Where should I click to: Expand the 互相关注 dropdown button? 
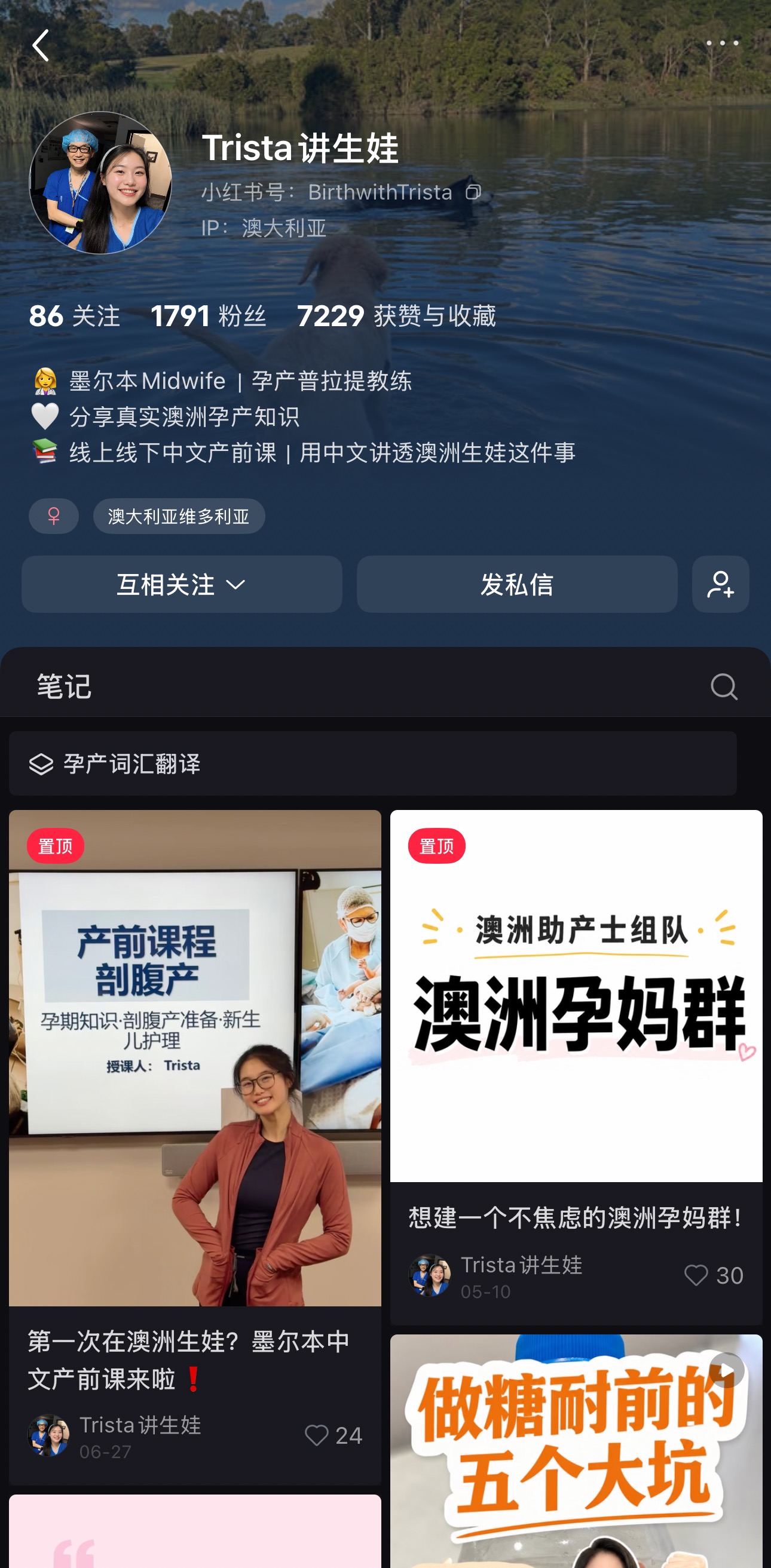click(x=182, y=584)
